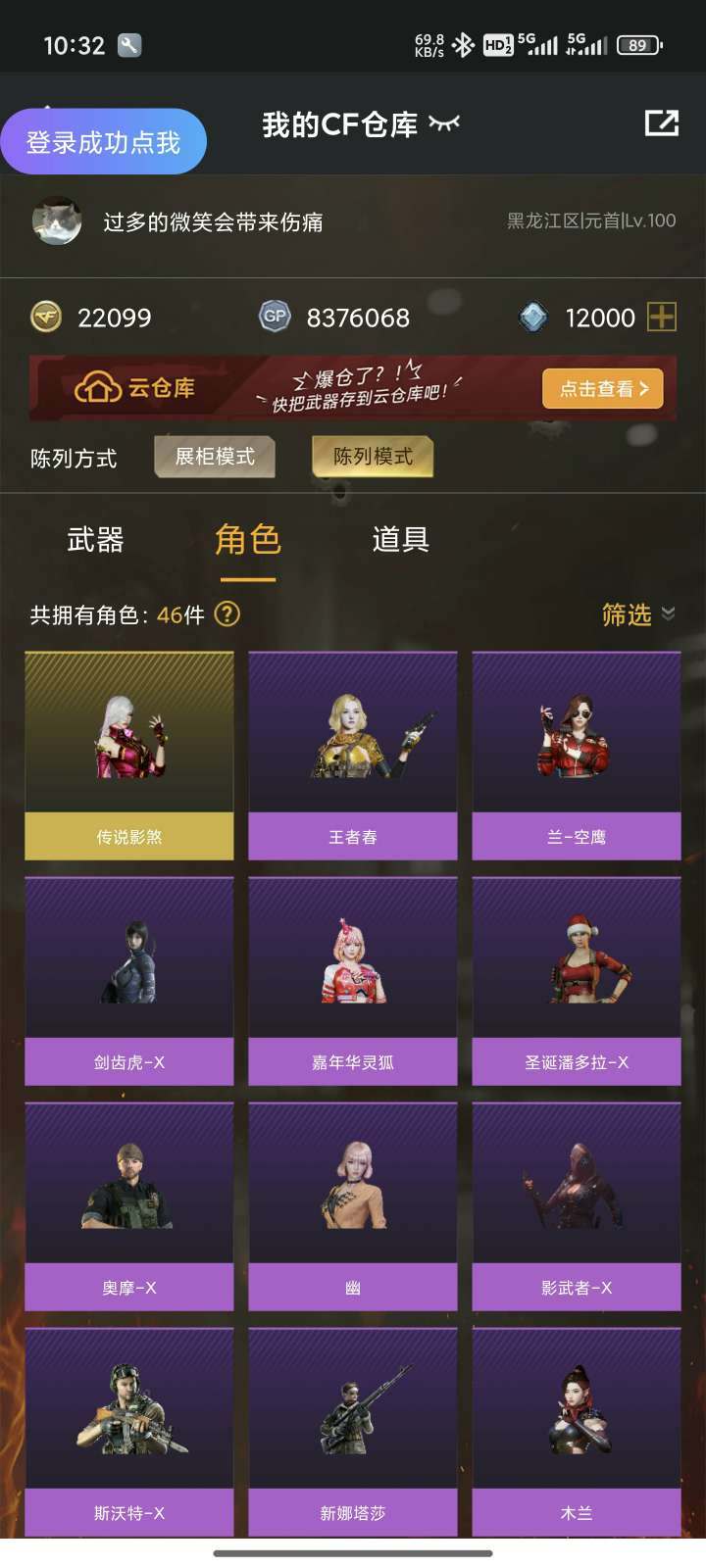
Task: Tap the 登录成功点我 bubble button
Action: point(103,142)
